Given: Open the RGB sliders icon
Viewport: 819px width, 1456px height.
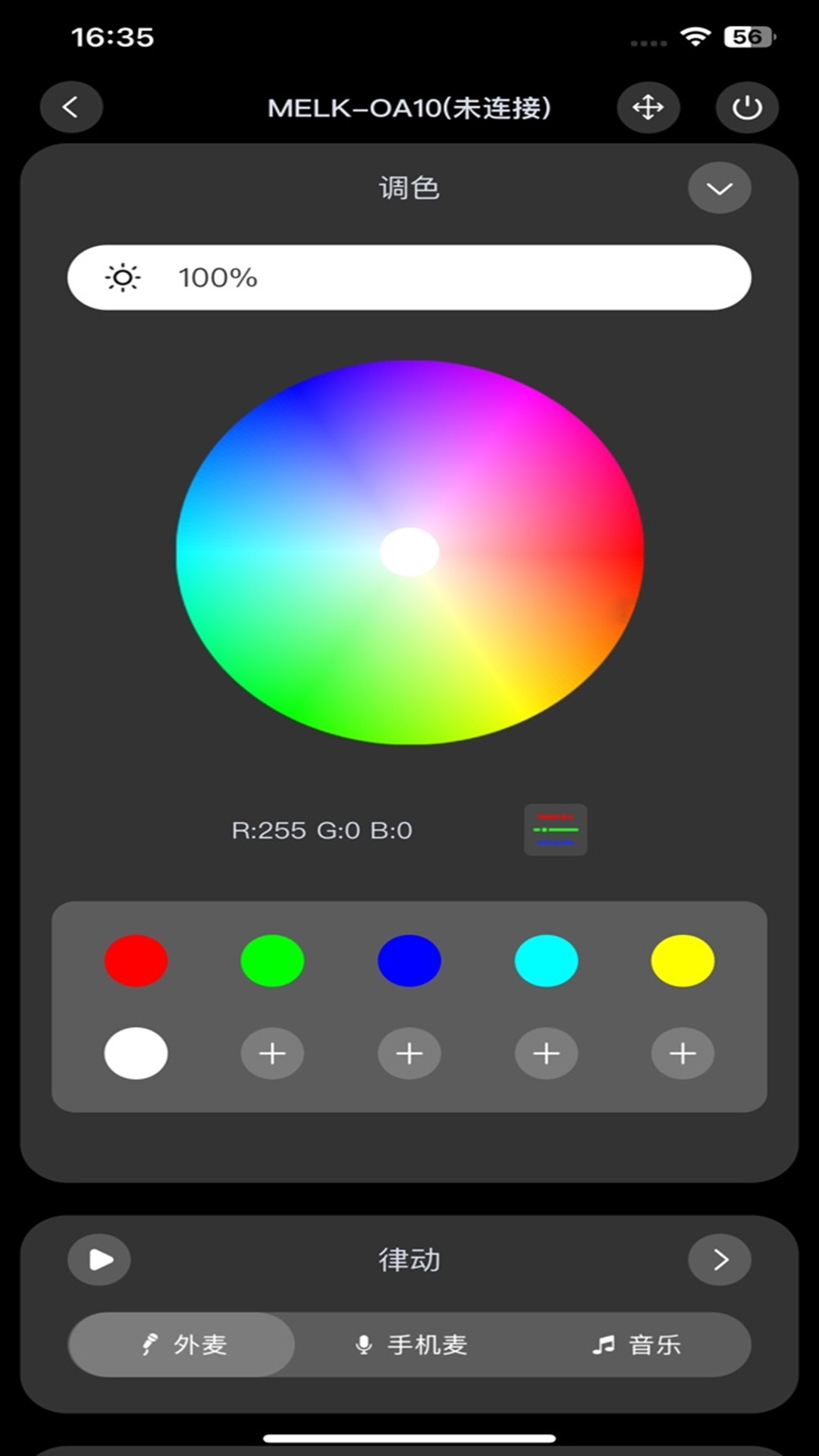Looking at the screenshot, I should point(556,830).
